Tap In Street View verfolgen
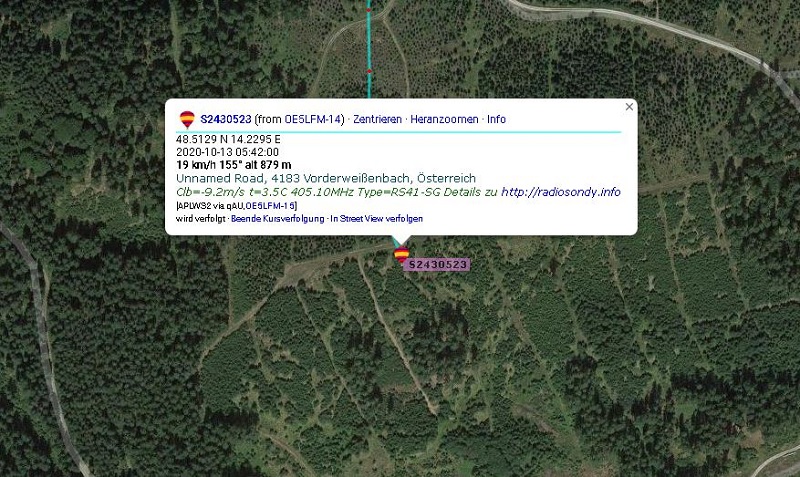The image size is (800, 477). pos(374,217)
